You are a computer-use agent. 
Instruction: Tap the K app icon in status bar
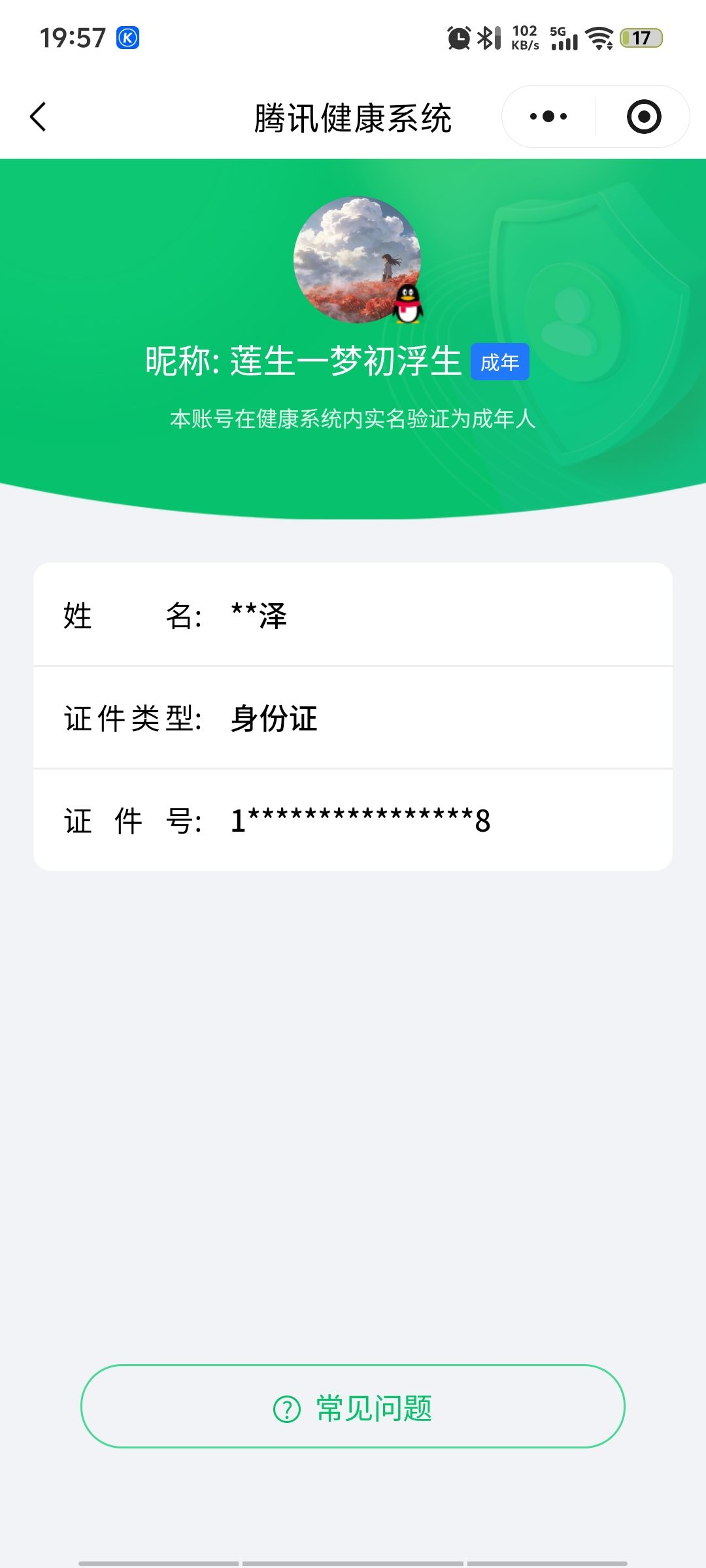coord(128,38)
